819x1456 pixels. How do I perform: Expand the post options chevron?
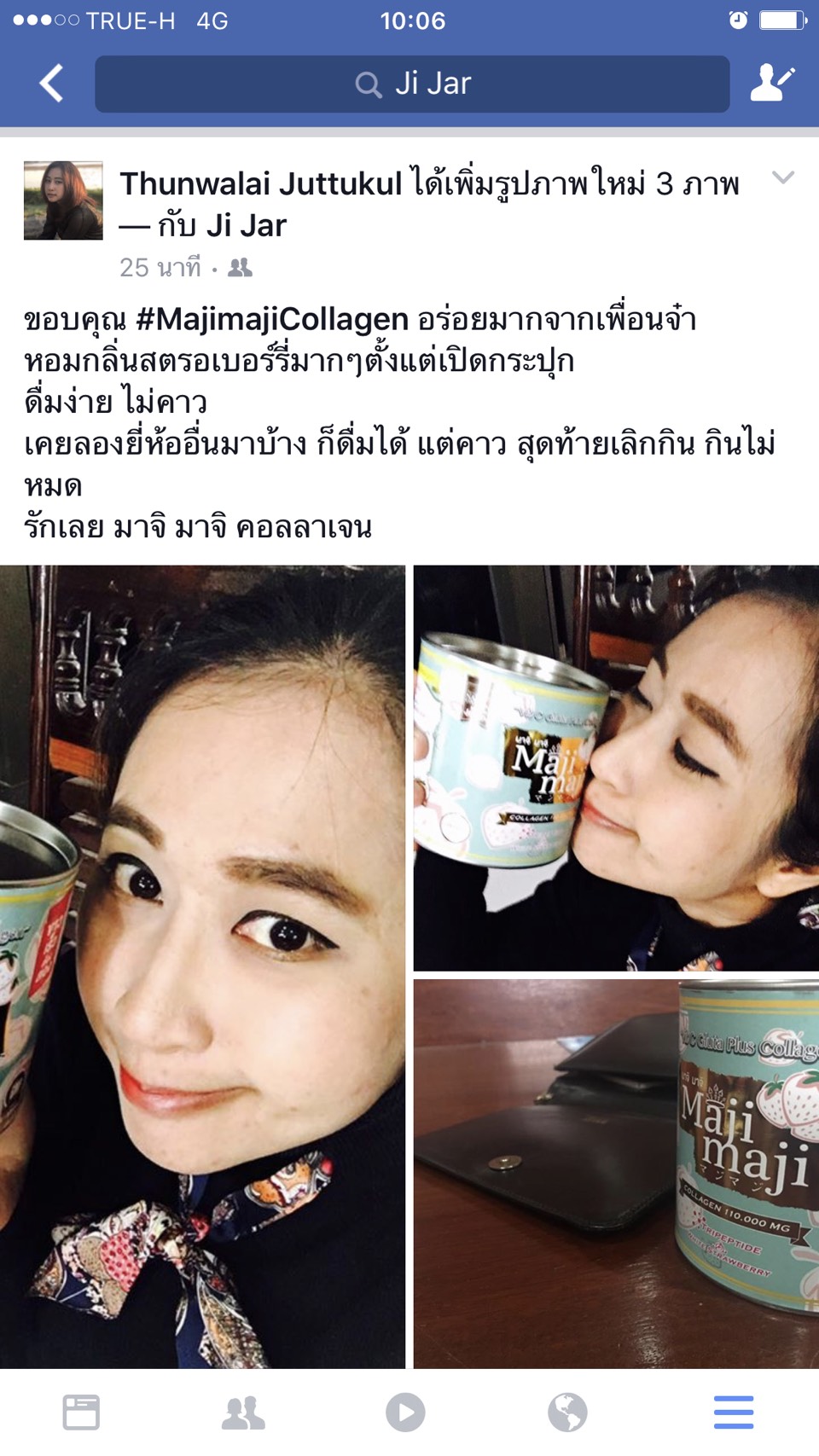point(782,177)
